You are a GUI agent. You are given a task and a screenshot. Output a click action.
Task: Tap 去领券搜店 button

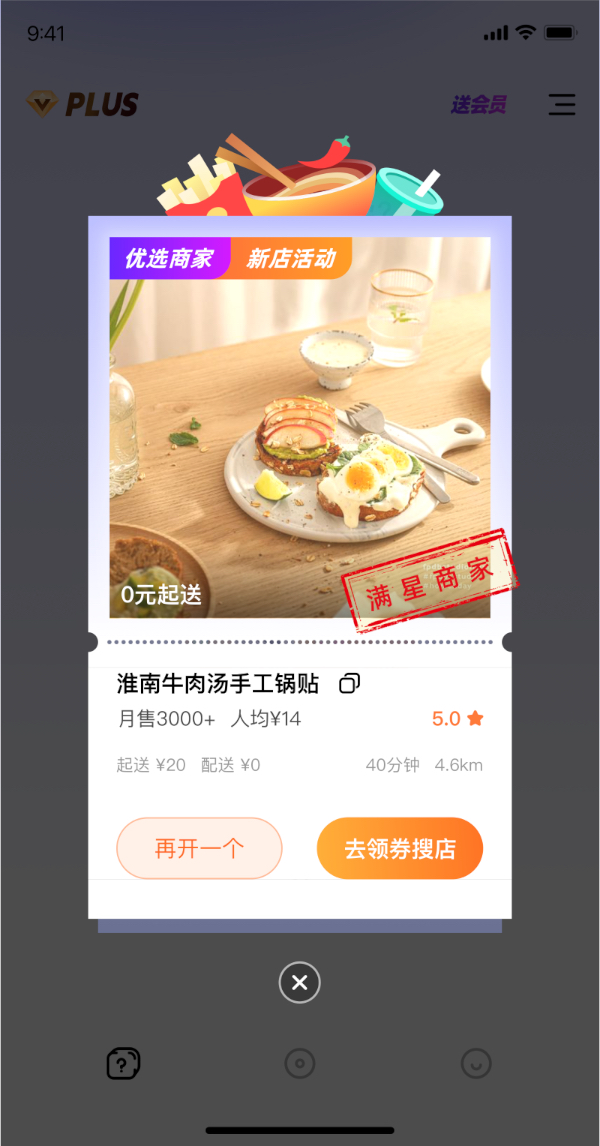400,849
